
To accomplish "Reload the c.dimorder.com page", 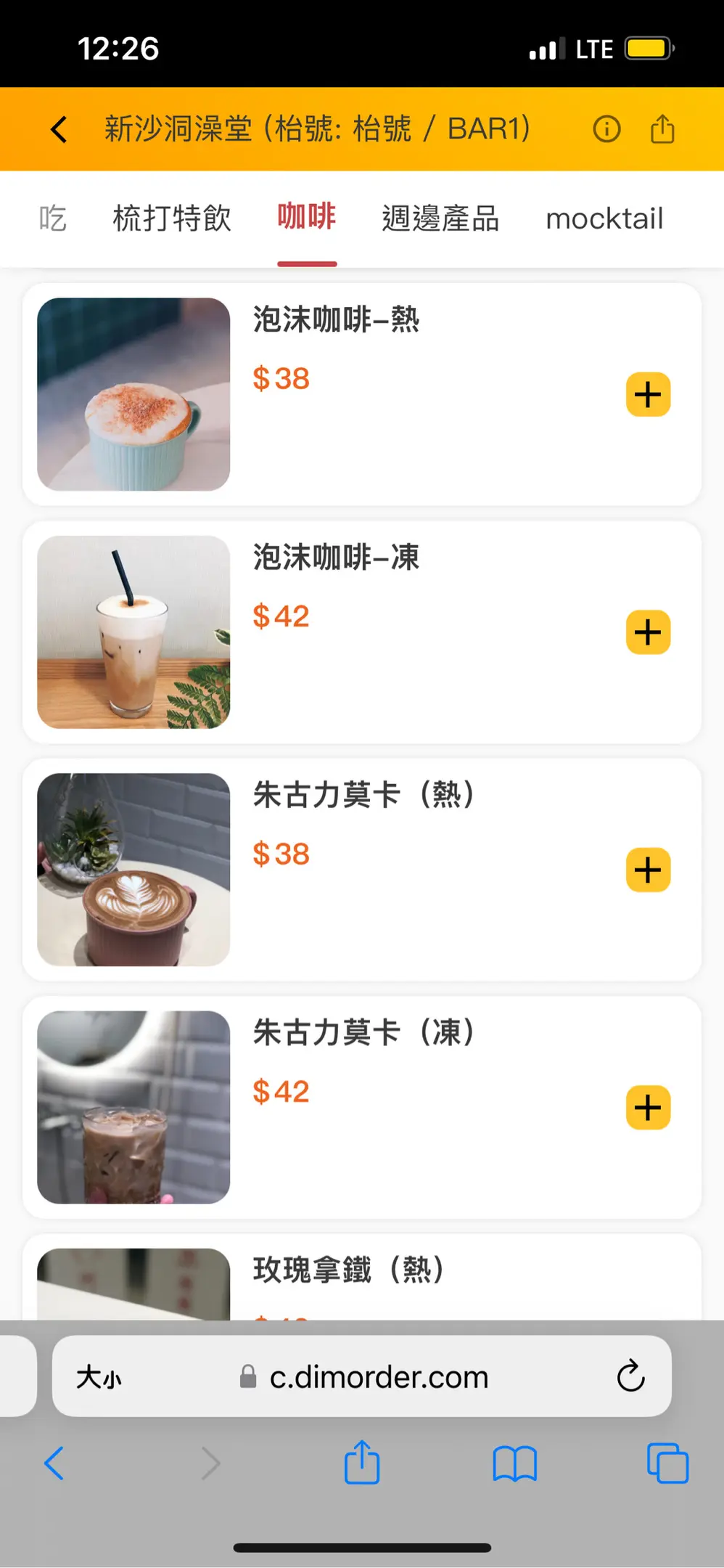I will point(630,1376).
